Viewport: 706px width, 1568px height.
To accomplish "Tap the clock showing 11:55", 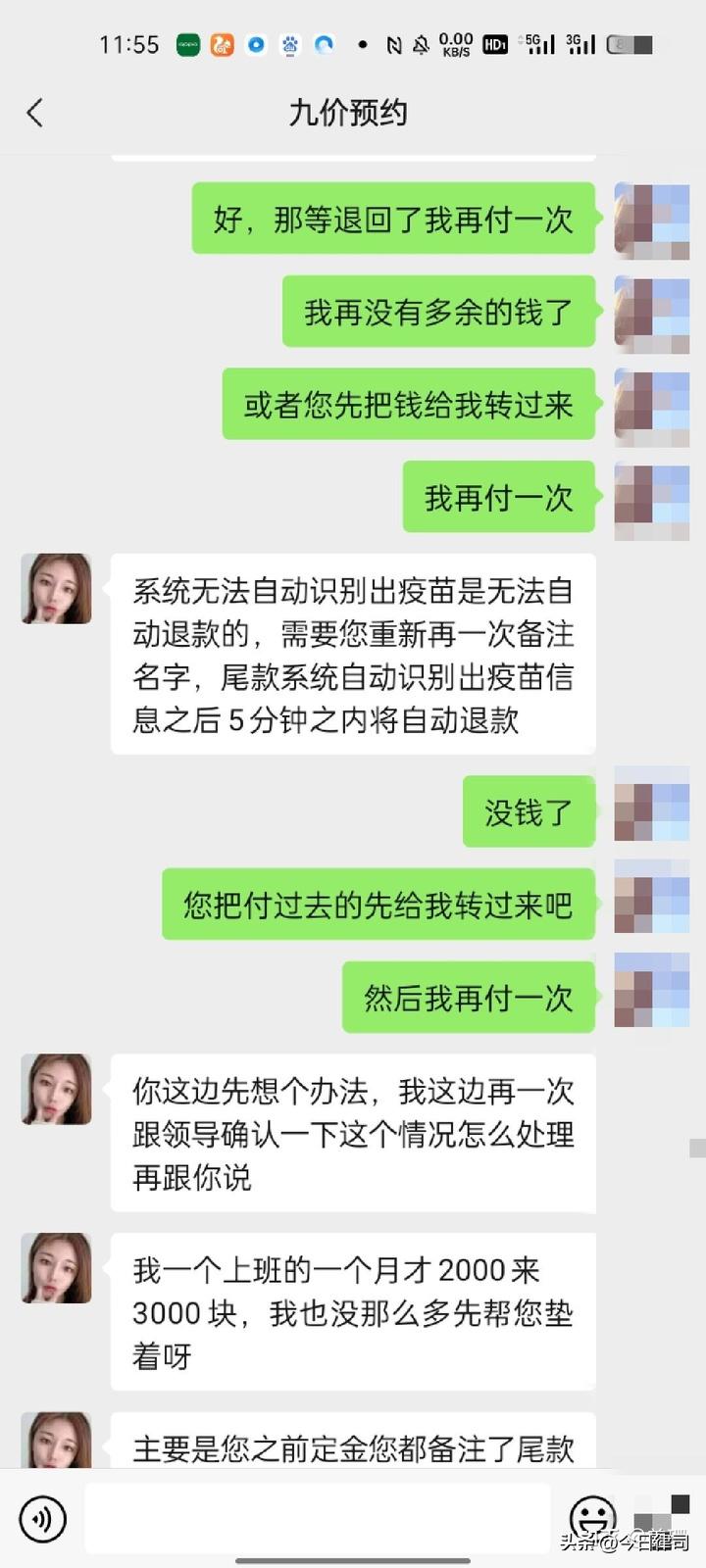I will 128,44.
